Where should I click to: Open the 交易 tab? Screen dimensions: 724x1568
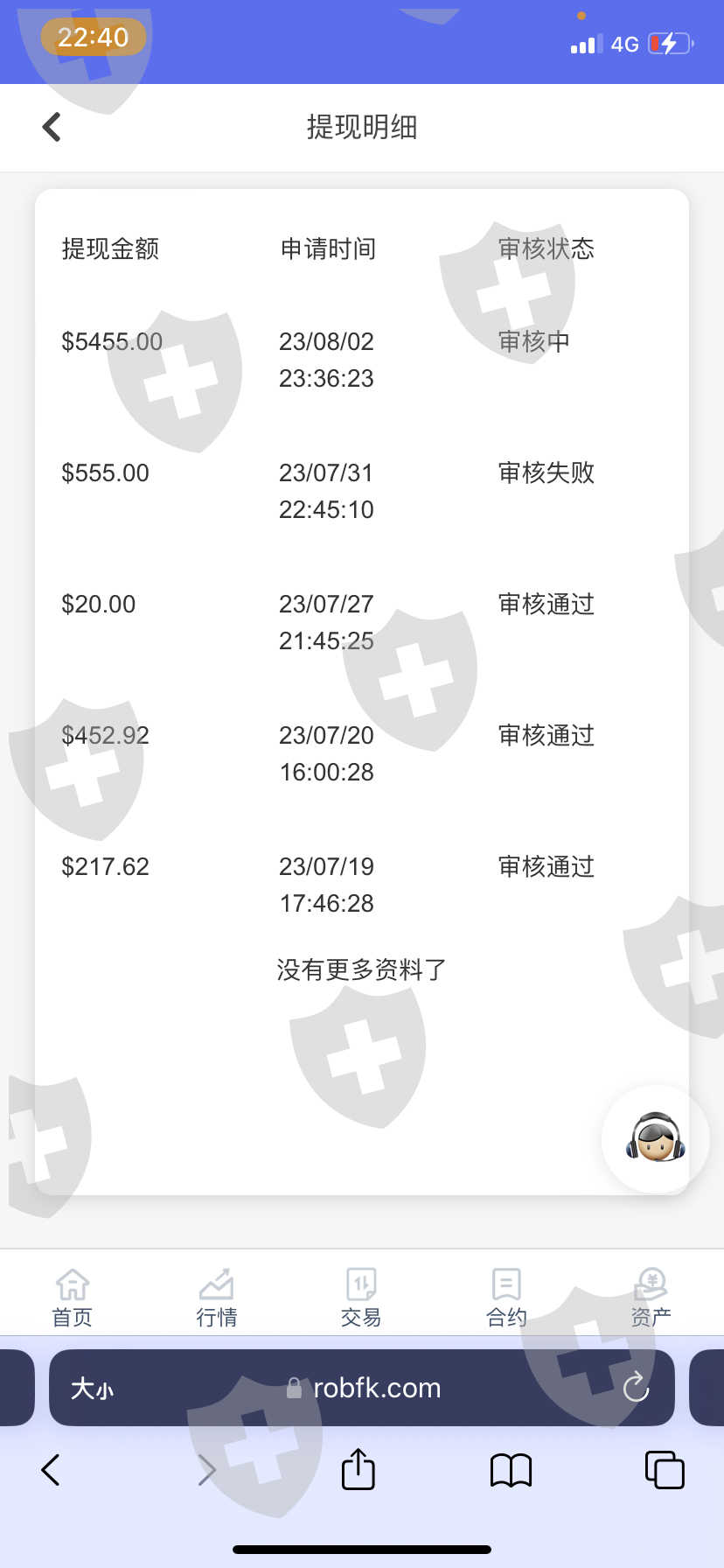[x=361, y=1298]
